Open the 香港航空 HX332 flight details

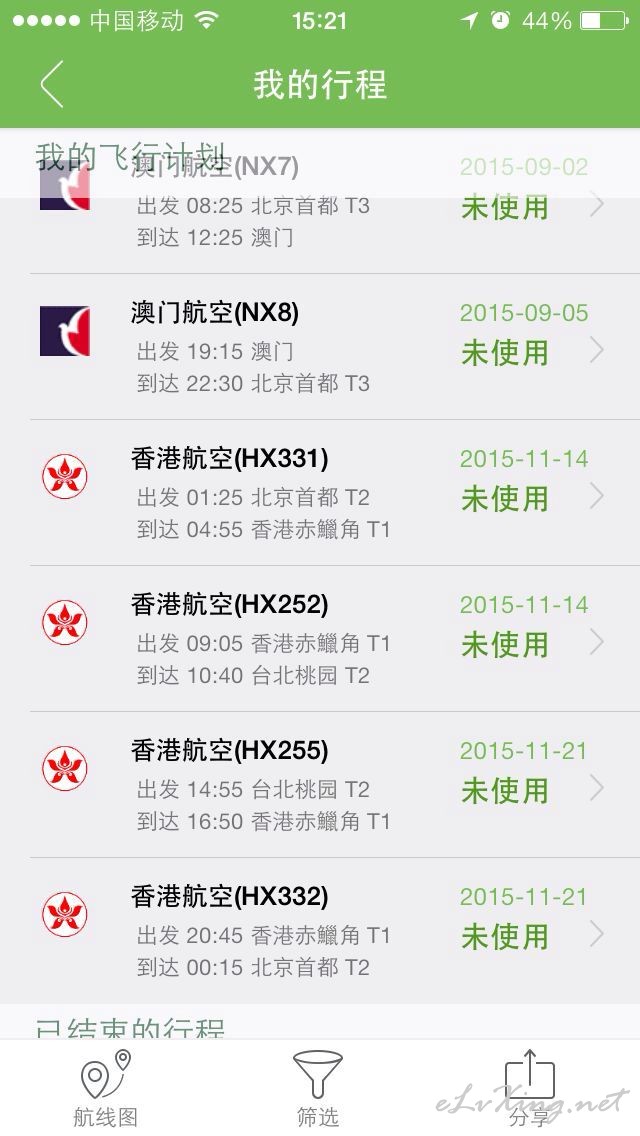320,931
